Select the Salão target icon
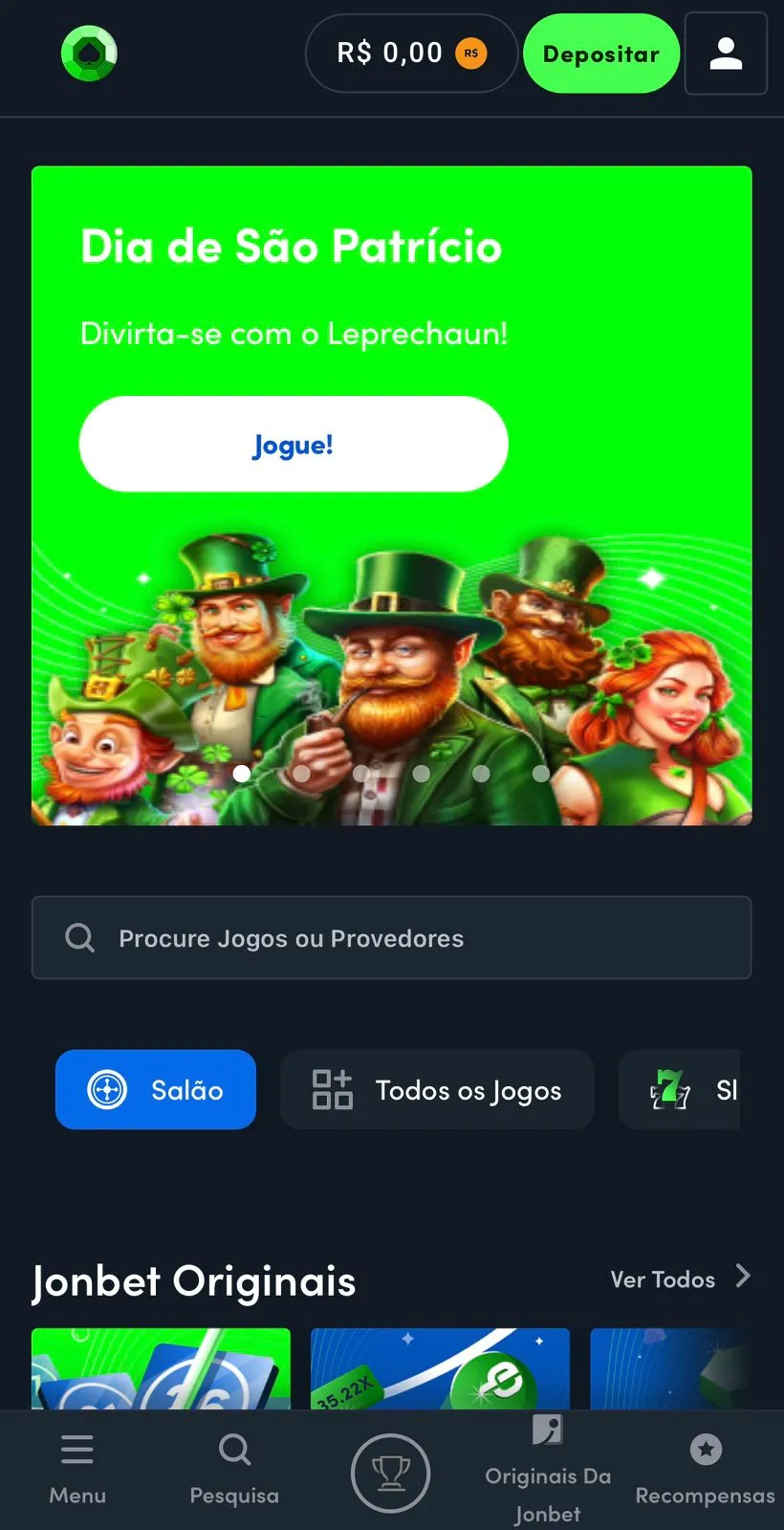 pos(108,1089)
